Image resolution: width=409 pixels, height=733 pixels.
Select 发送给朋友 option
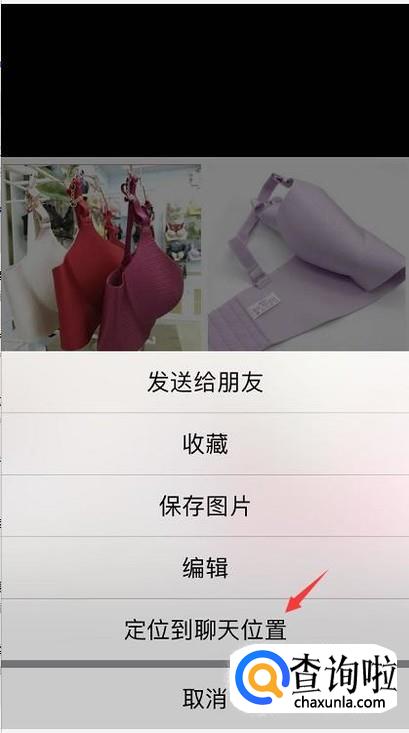pyautogui.click(x=205, y=382)
